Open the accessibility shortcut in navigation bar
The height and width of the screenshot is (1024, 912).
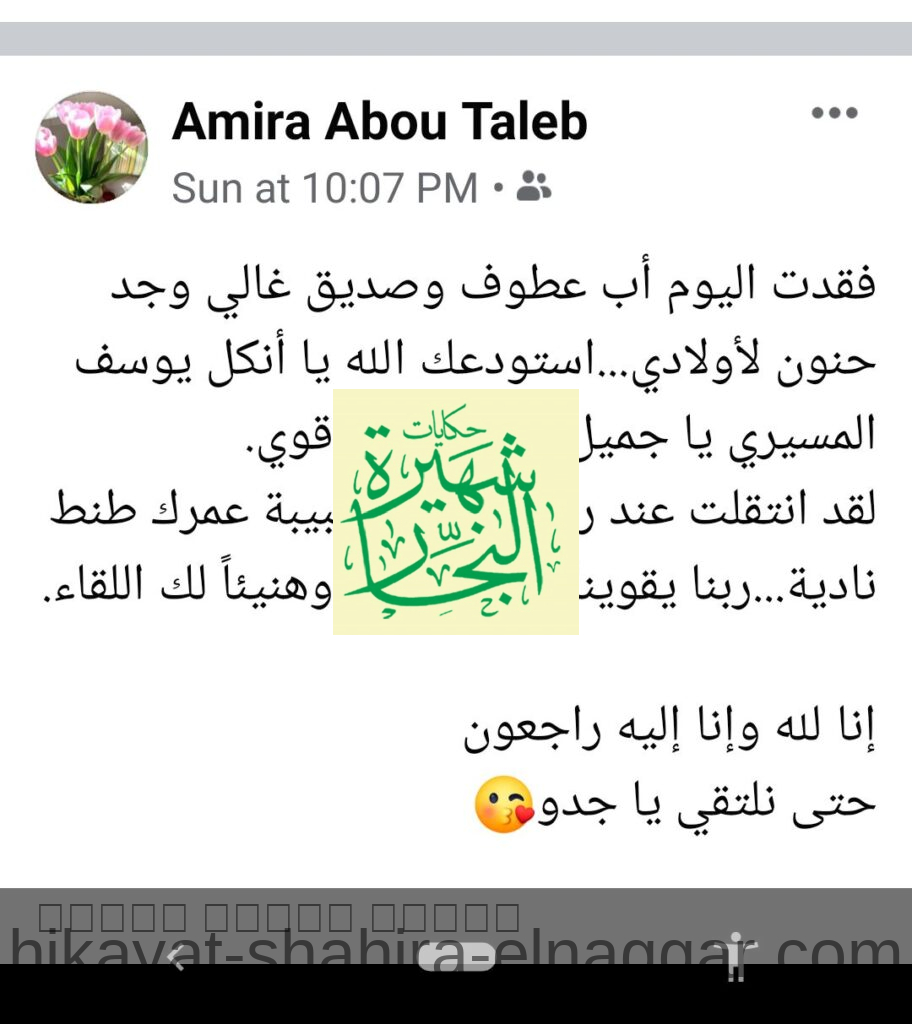737,957
